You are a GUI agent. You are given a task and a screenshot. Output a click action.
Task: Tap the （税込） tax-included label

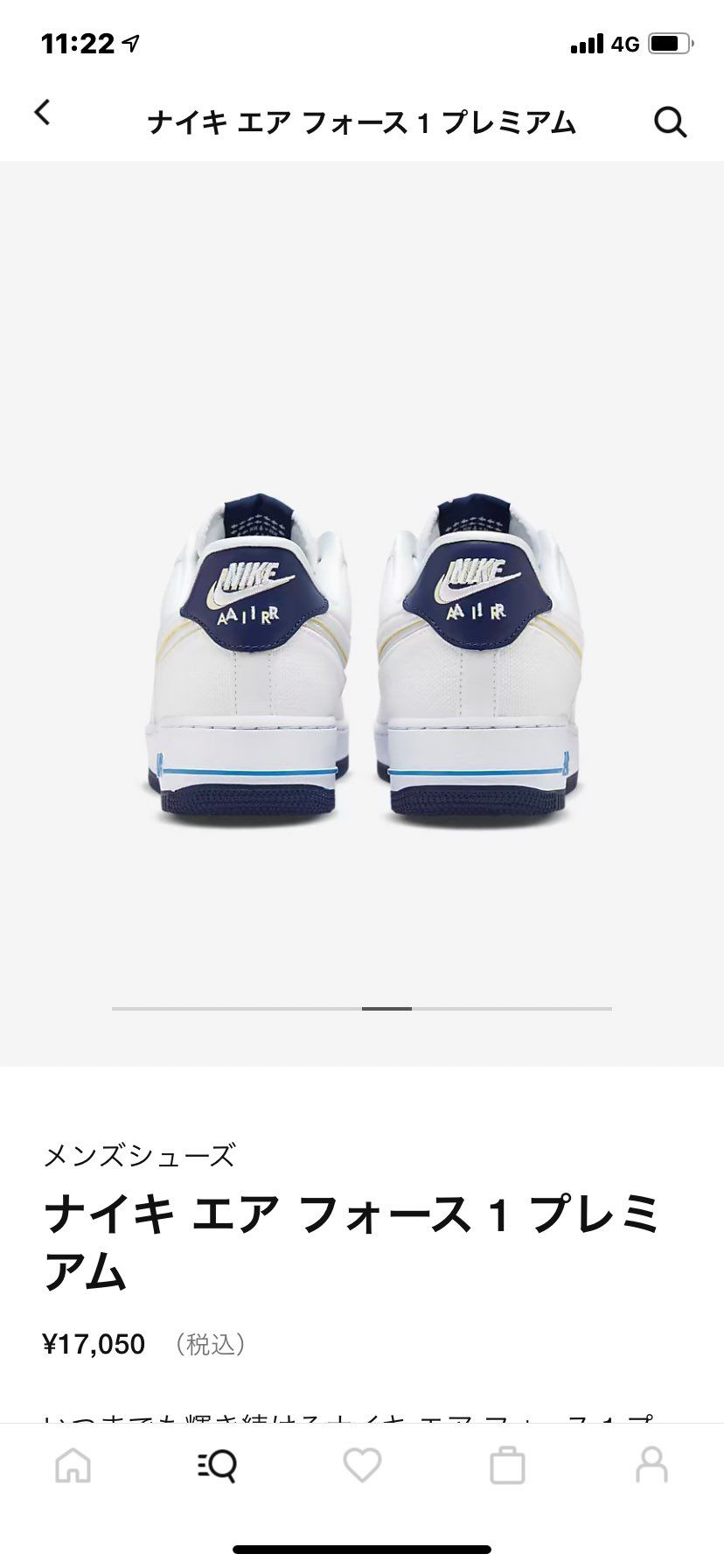coord(210,1345)
